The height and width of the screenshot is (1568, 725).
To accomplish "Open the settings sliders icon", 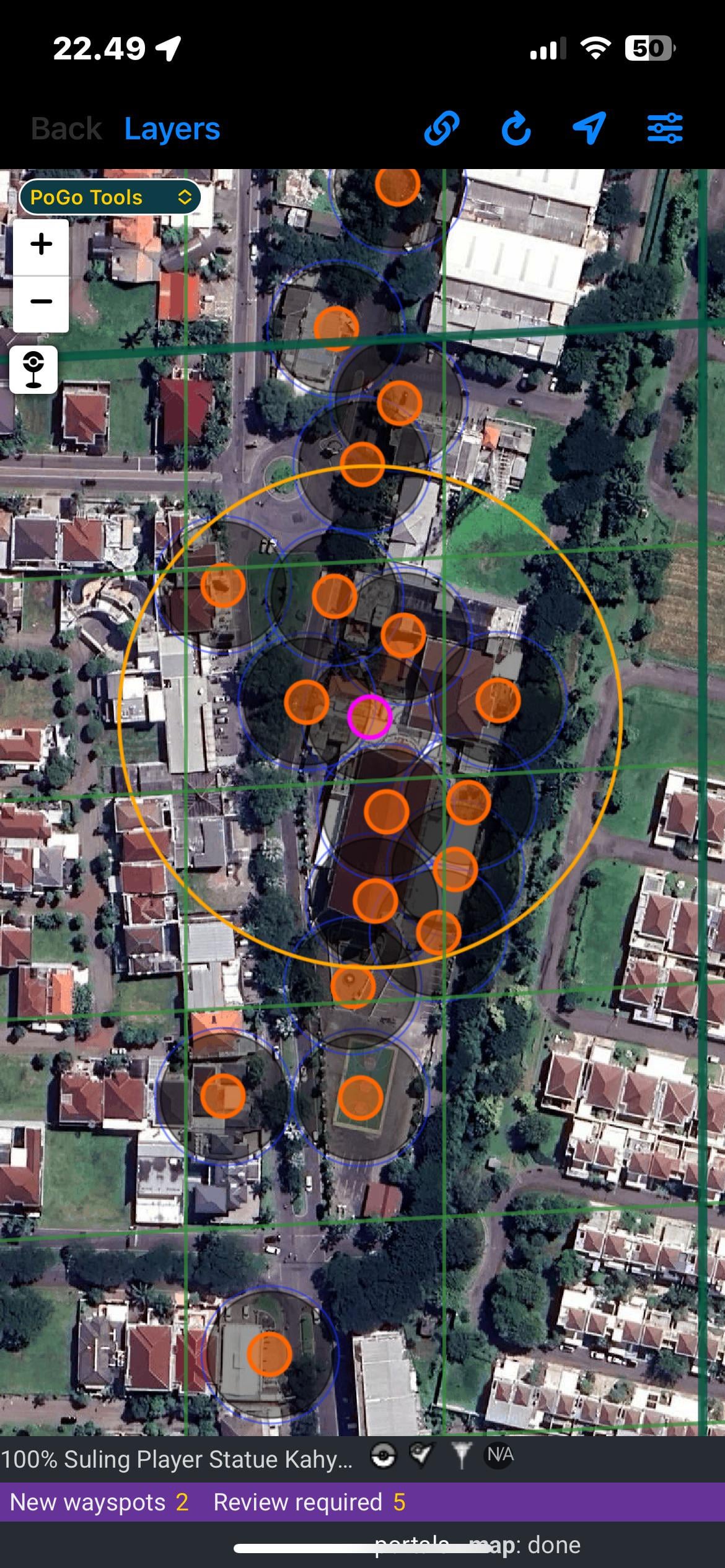I will coord(665,128).
